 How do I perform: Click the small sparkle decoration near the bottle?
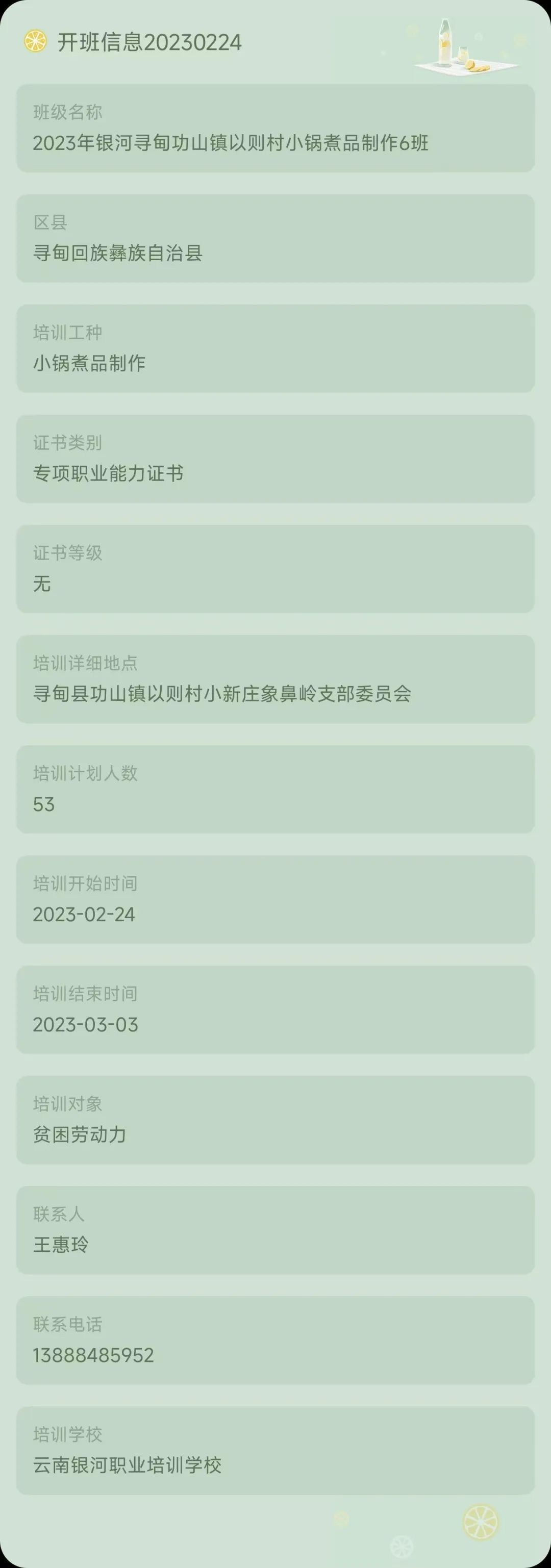[x=479, y=37]
